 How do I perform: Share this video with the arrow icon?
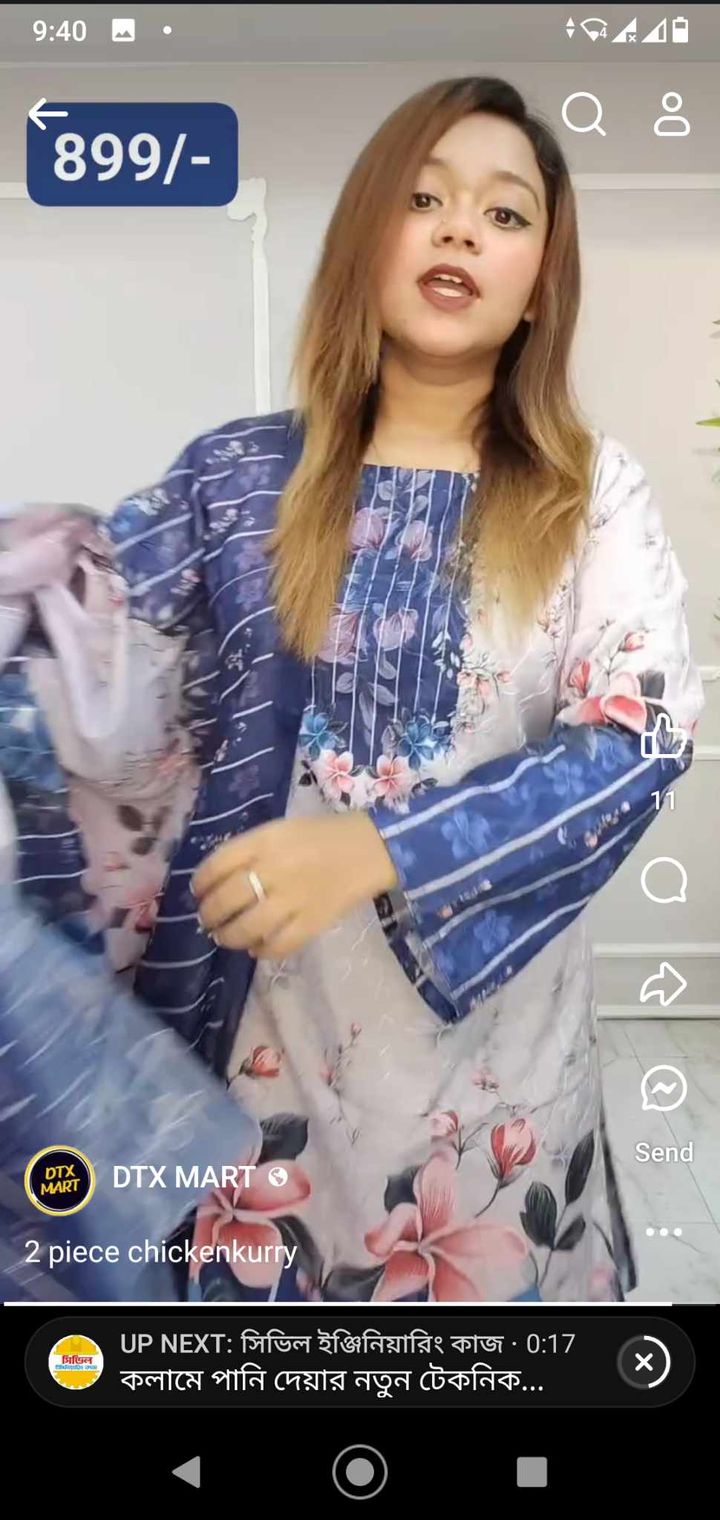664,984
